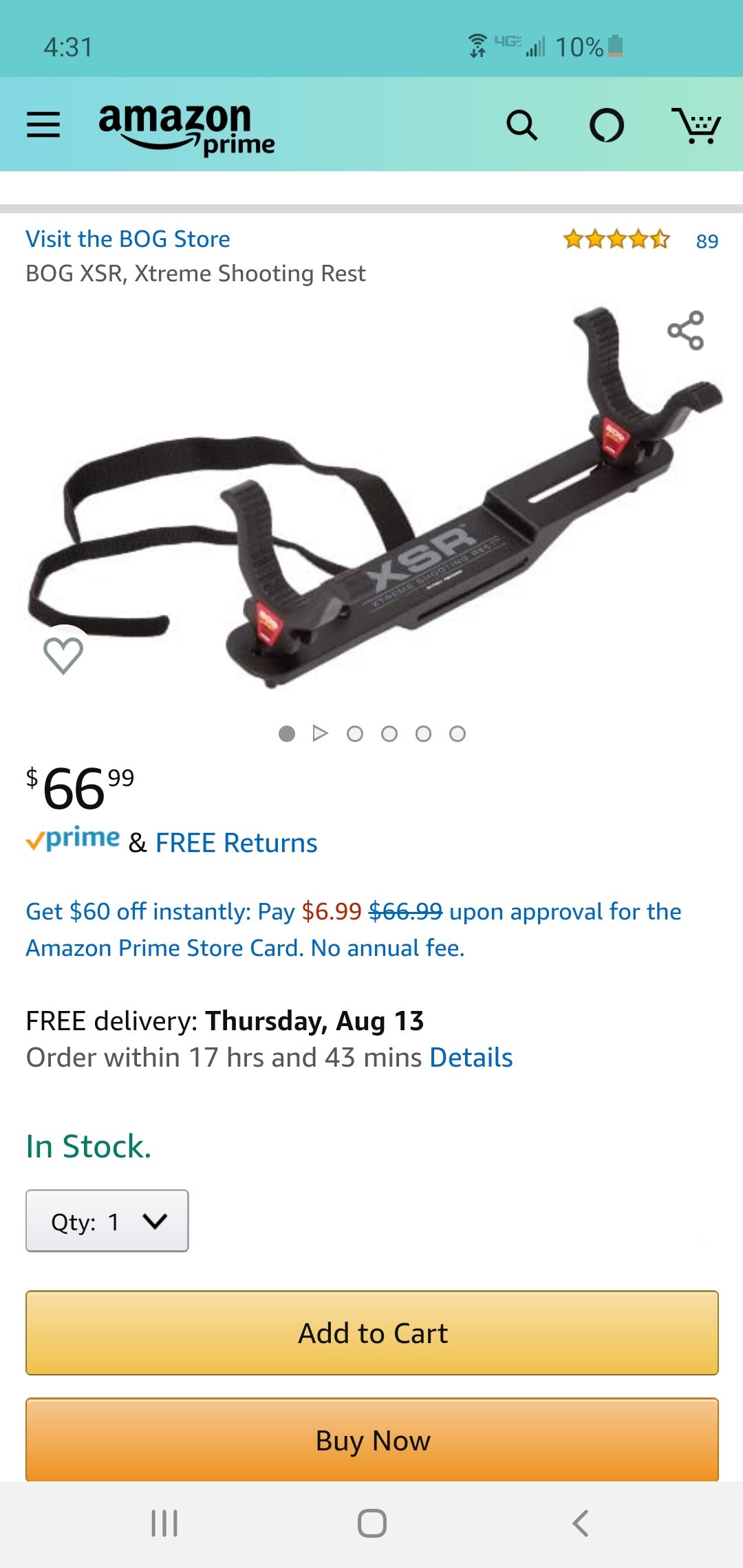
Task: Tap the search magnifier icon
Action: [x=521, y=125]
